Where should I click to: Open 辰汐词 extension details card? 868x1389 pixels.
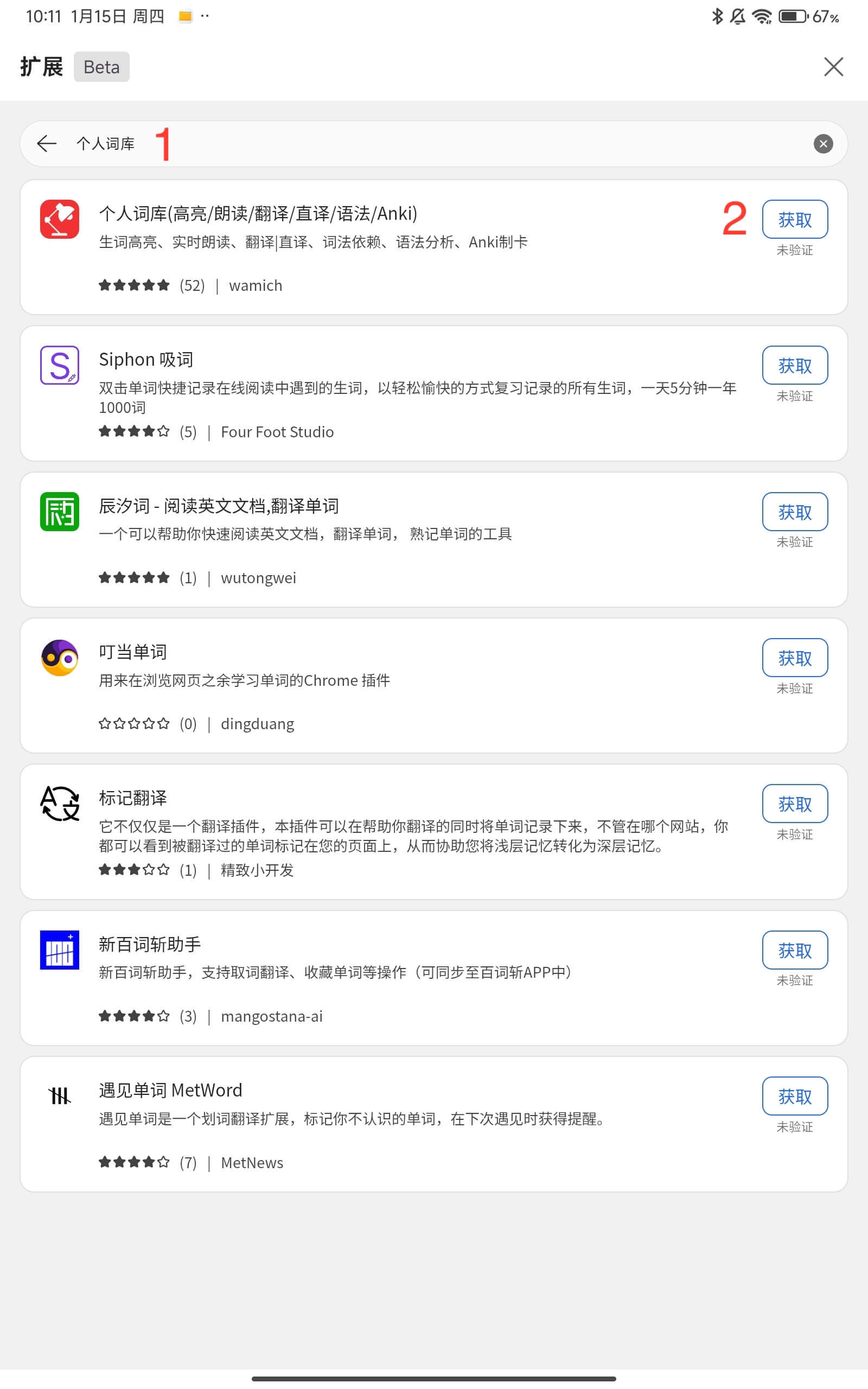click(218, 506)
